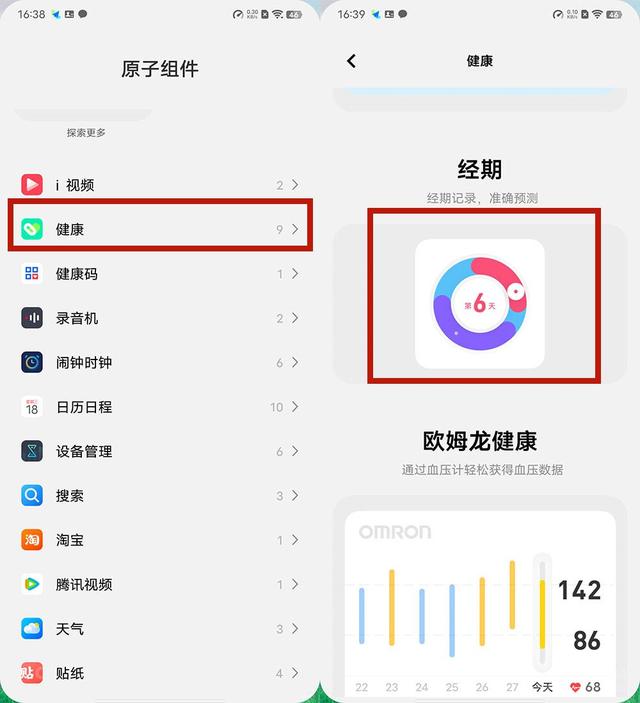The height and width of the screenshot is (703, 640).
Task: Open the 贴纸 widgets
Action: [x=160, y=673]
